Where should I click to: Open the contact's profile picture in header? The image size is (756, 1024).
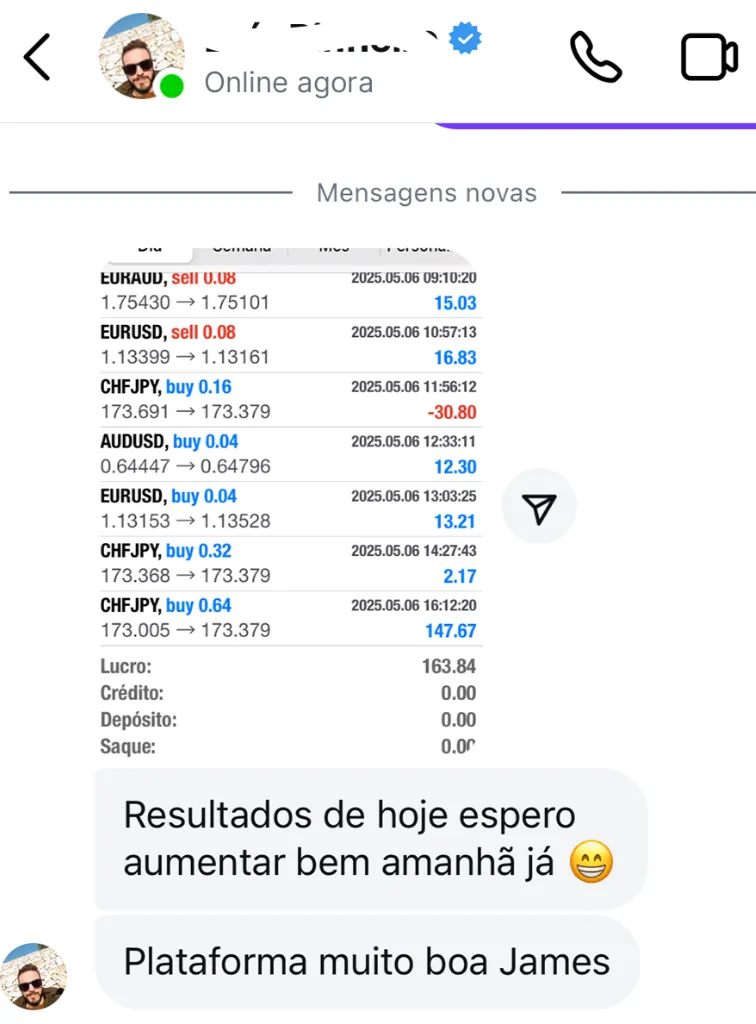coord(141,57)
